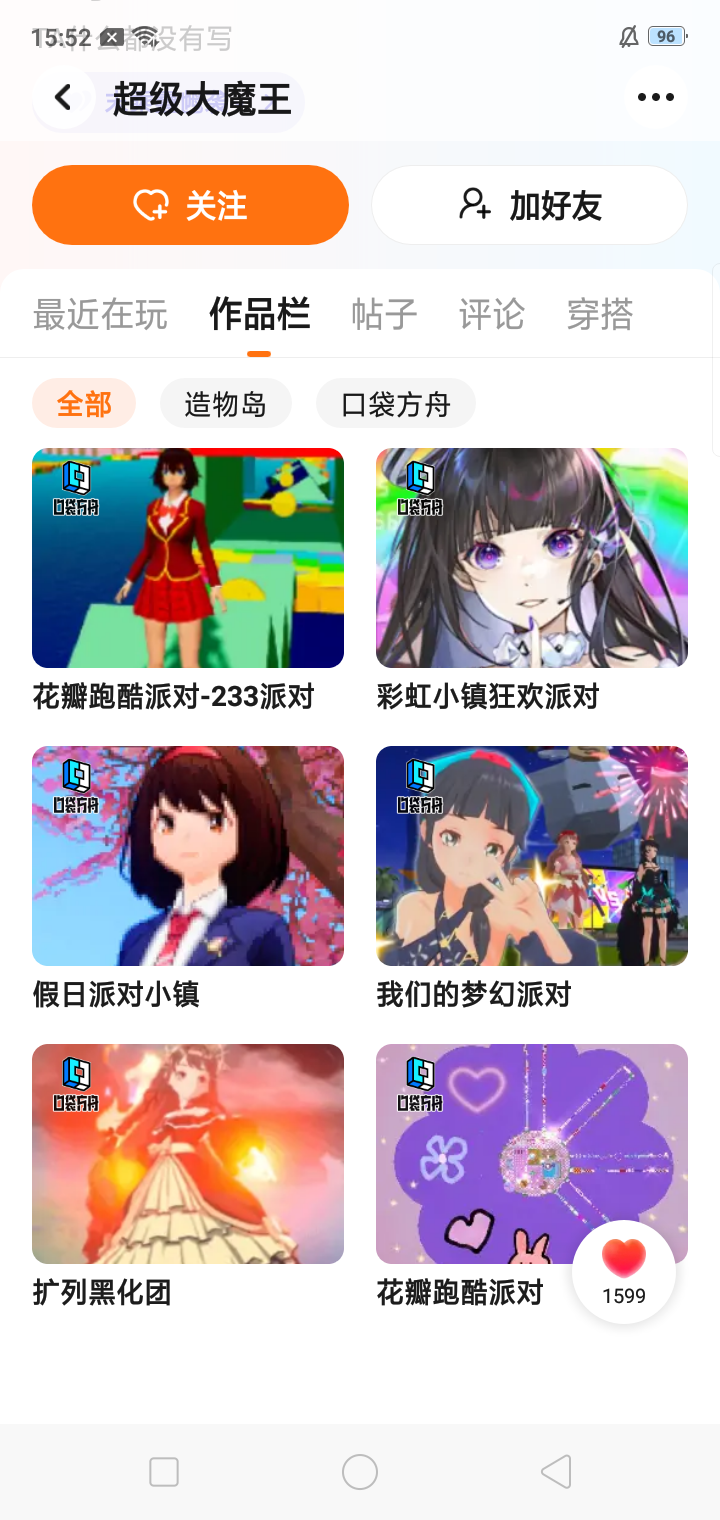This screenshot has width=720, height=1520.
Task: View the 穿搭 tab
Action: tap(600, 315)
